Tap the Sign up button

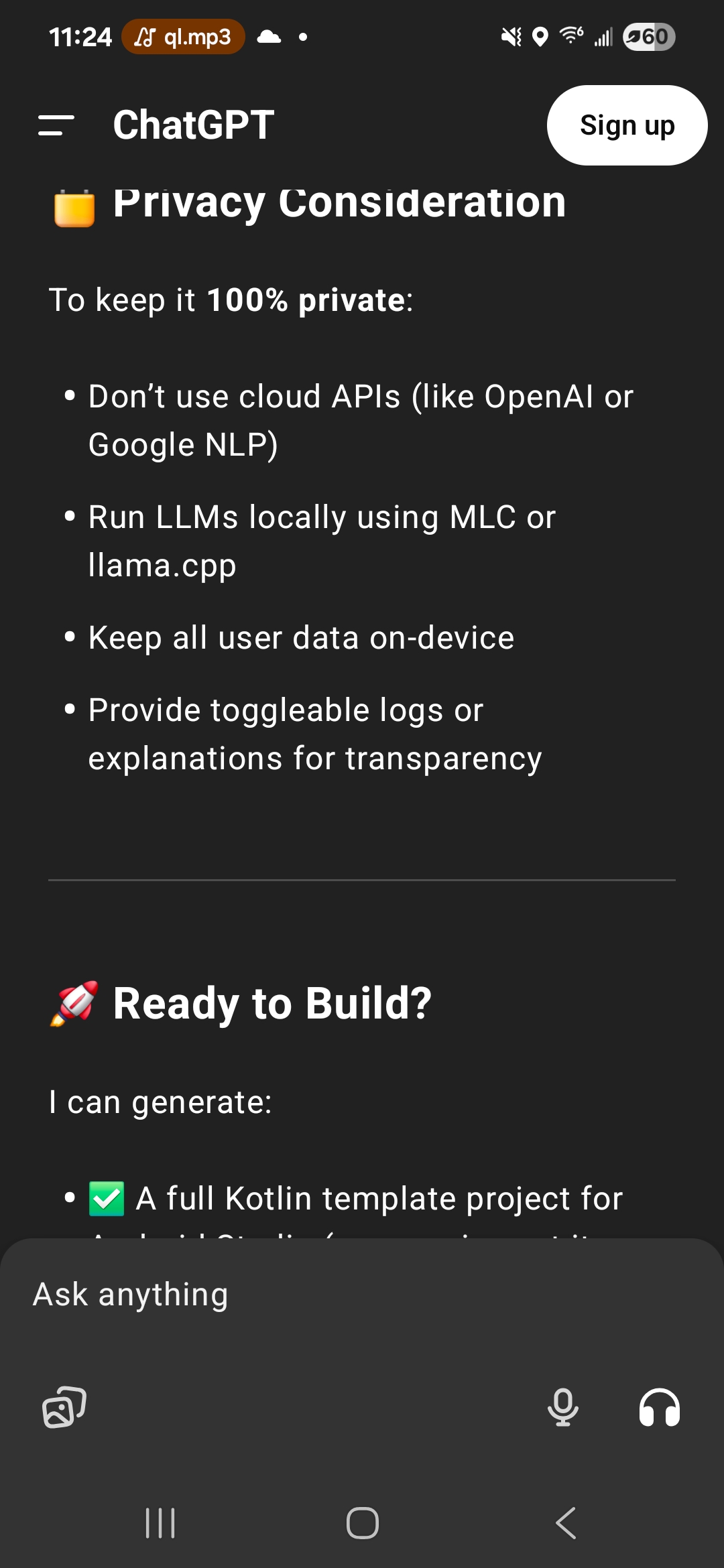click(x=627, y=125)
